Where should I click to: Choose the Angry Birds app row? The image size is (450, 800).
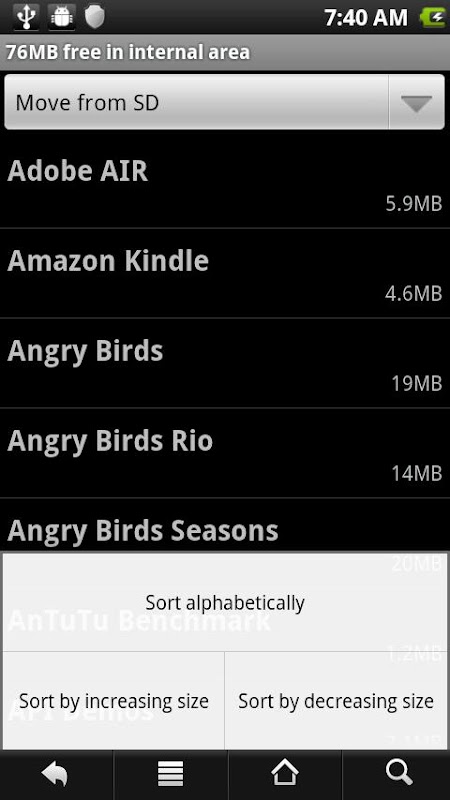[x=225, y=363]
